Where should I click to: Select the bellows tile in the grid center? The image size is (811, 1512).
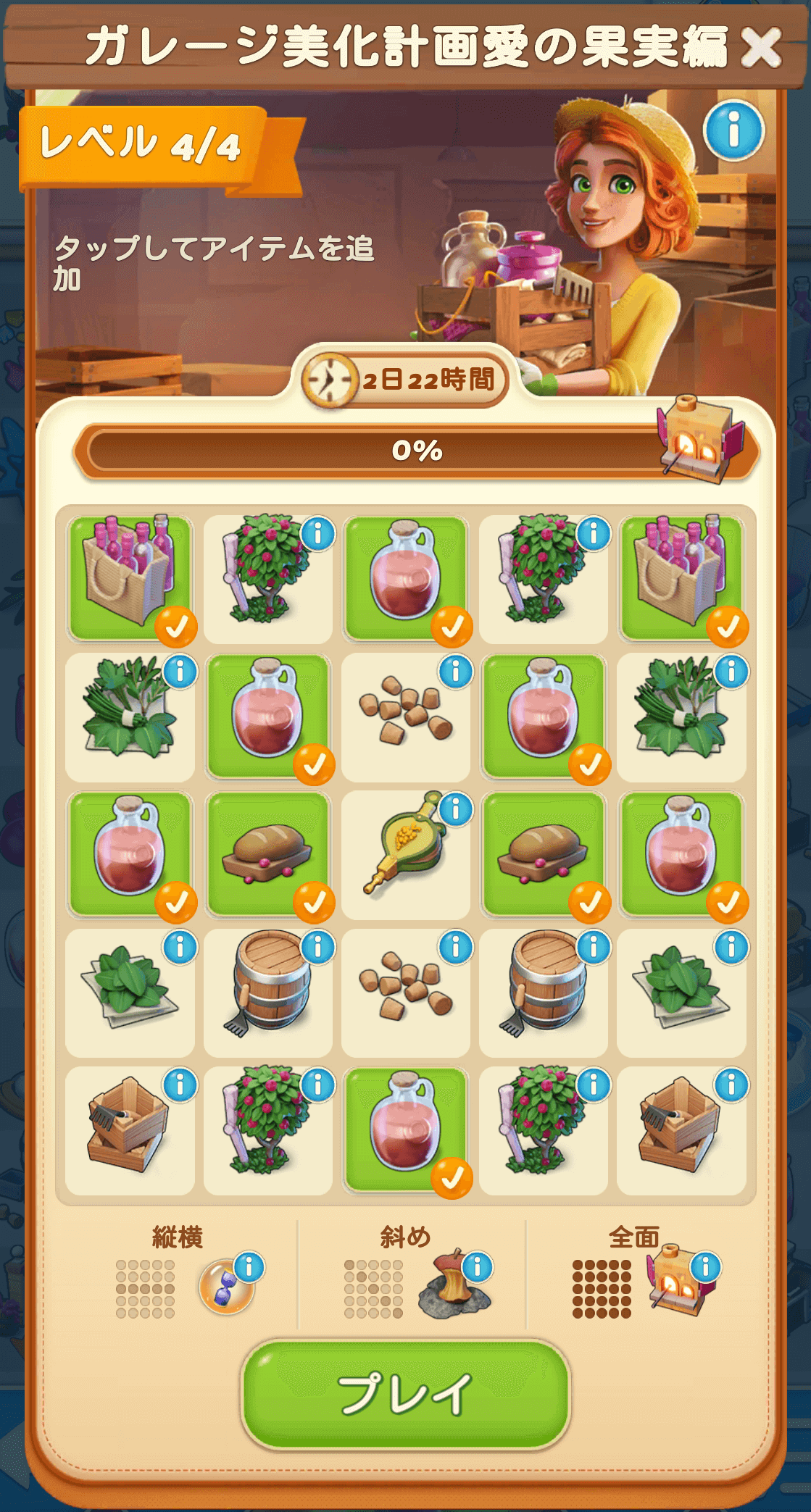pyautogui.click(x=405, y=855)
